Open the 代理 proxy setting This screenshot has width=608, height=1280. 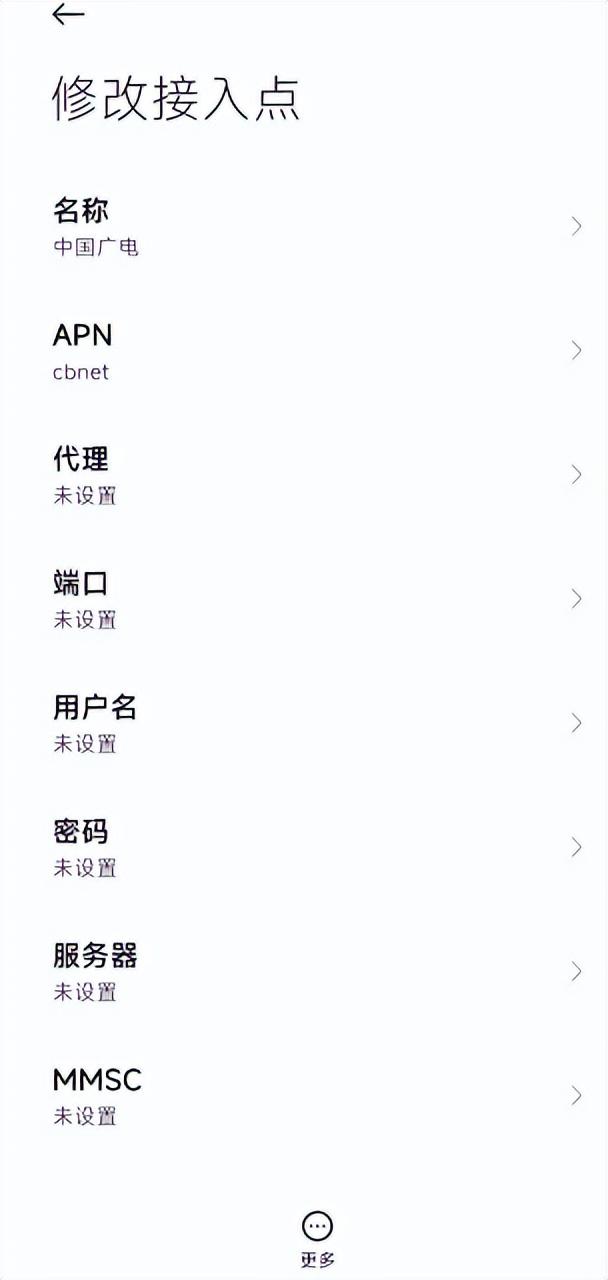[304, 474]
